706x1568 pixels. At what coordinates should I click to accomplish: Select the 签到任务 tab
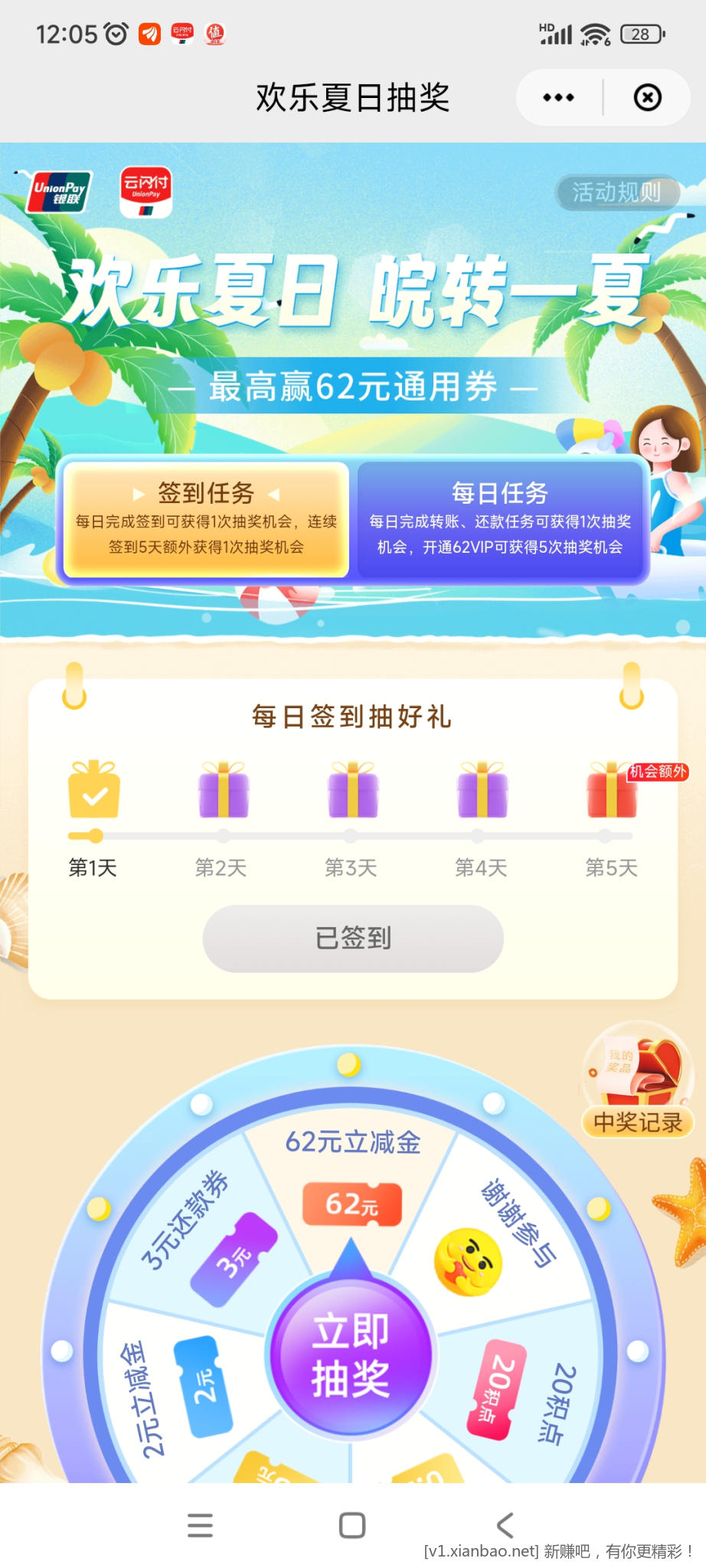pyautogui.click(x=206, y=518)
